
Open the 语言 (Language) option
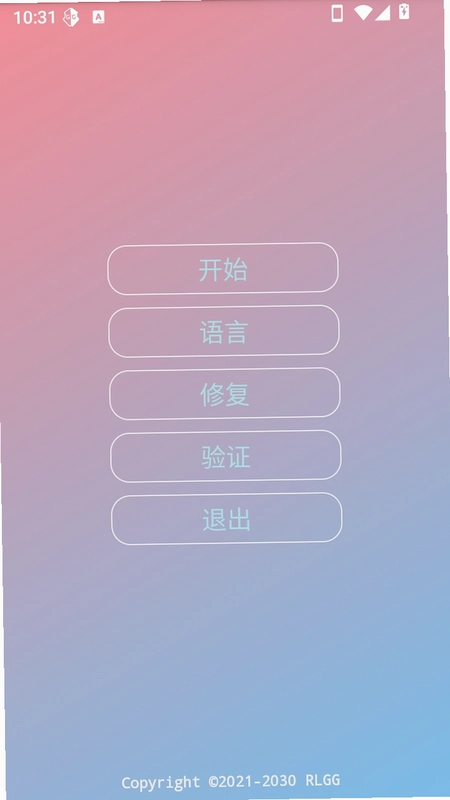224,331
